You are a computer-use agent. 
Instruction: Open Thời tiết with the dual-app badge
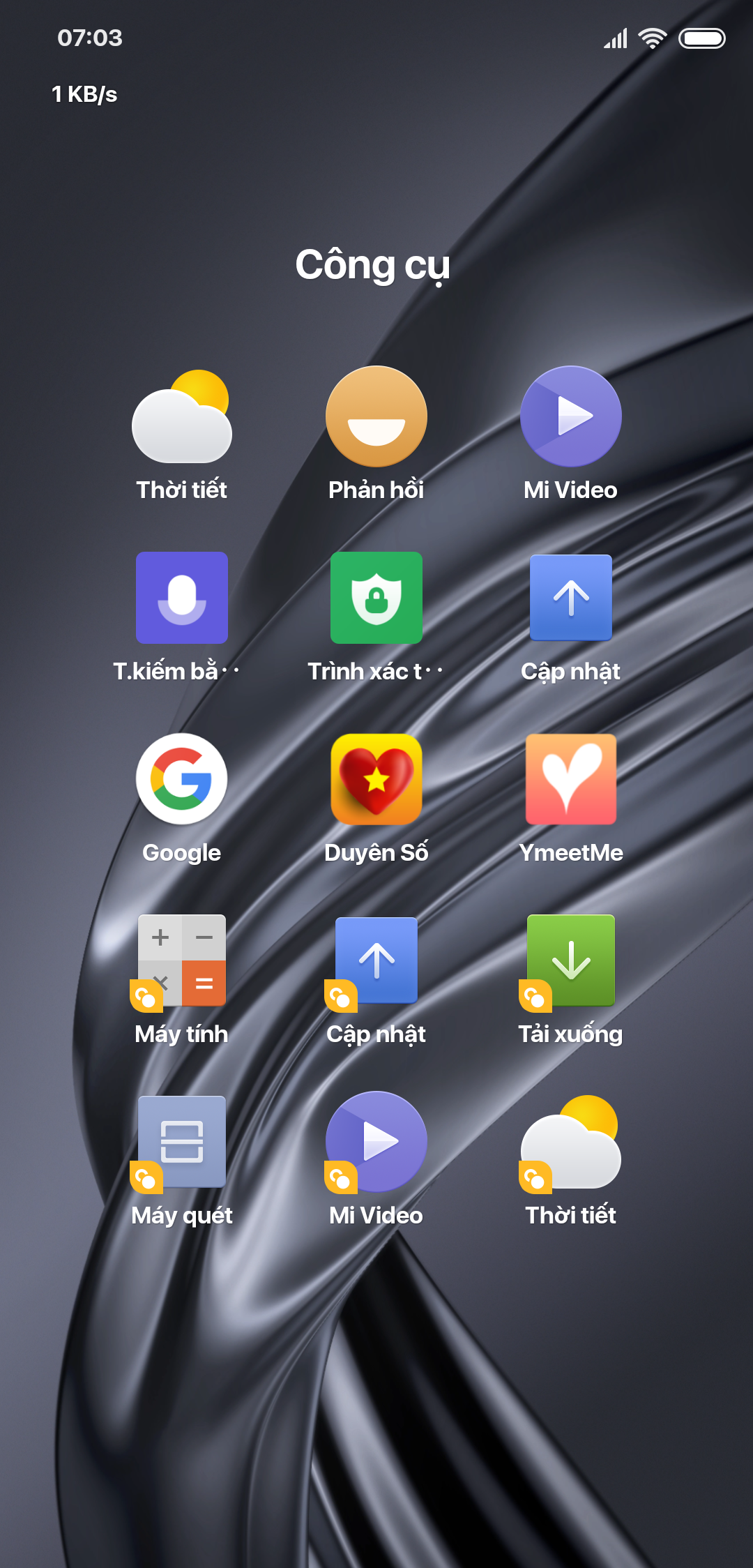point(570,1142)
